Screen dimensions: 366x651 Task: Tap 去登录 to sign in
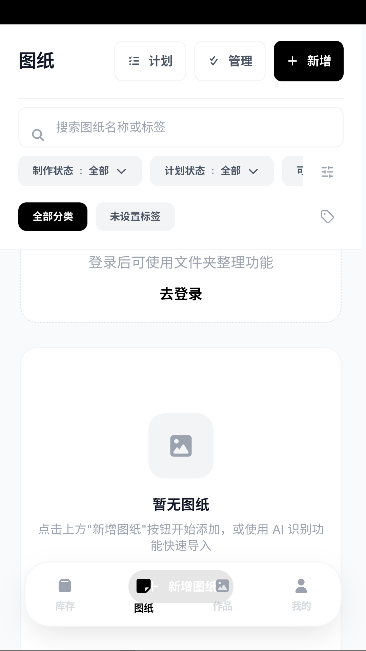click(x=181, y=294)
